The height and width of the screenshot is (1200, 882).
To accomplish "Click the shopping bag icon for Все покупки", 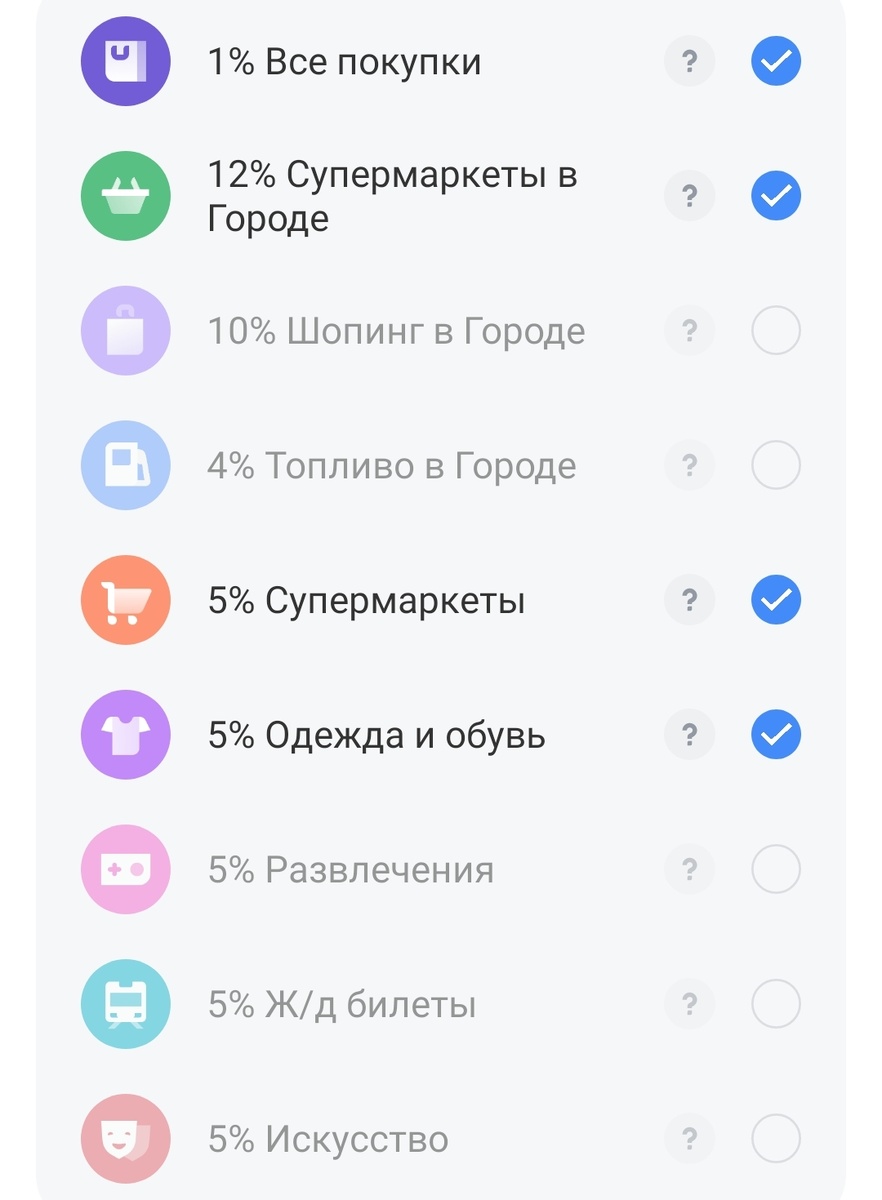I will pyautogui.click(x=126, y=61).
